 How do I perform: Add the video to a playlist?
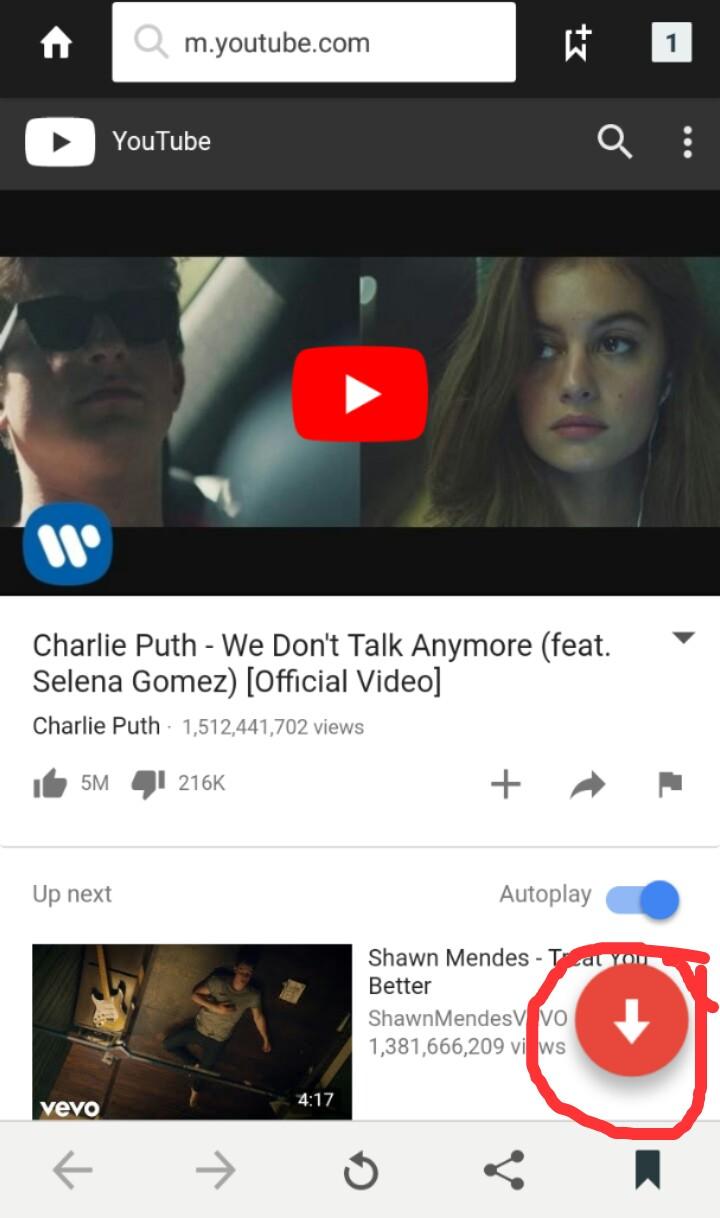[506, 785]
